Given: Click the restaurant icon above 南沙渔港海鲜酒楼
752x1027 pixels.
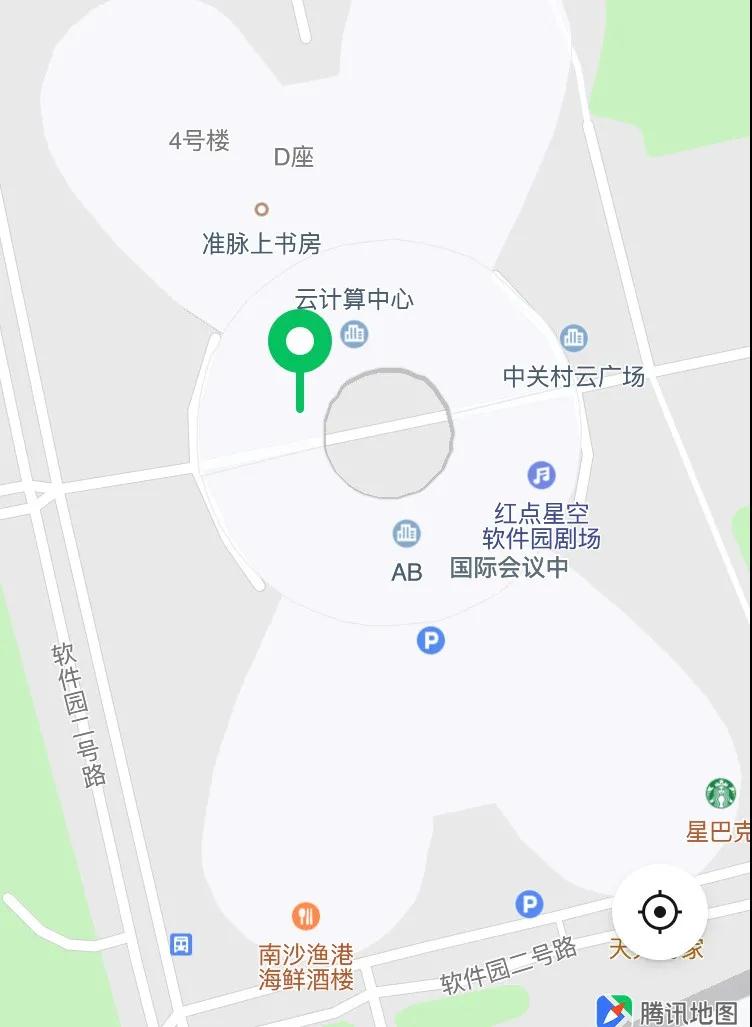Looking at the screenshot, I should pyautogui.click(x=305, y=915).
